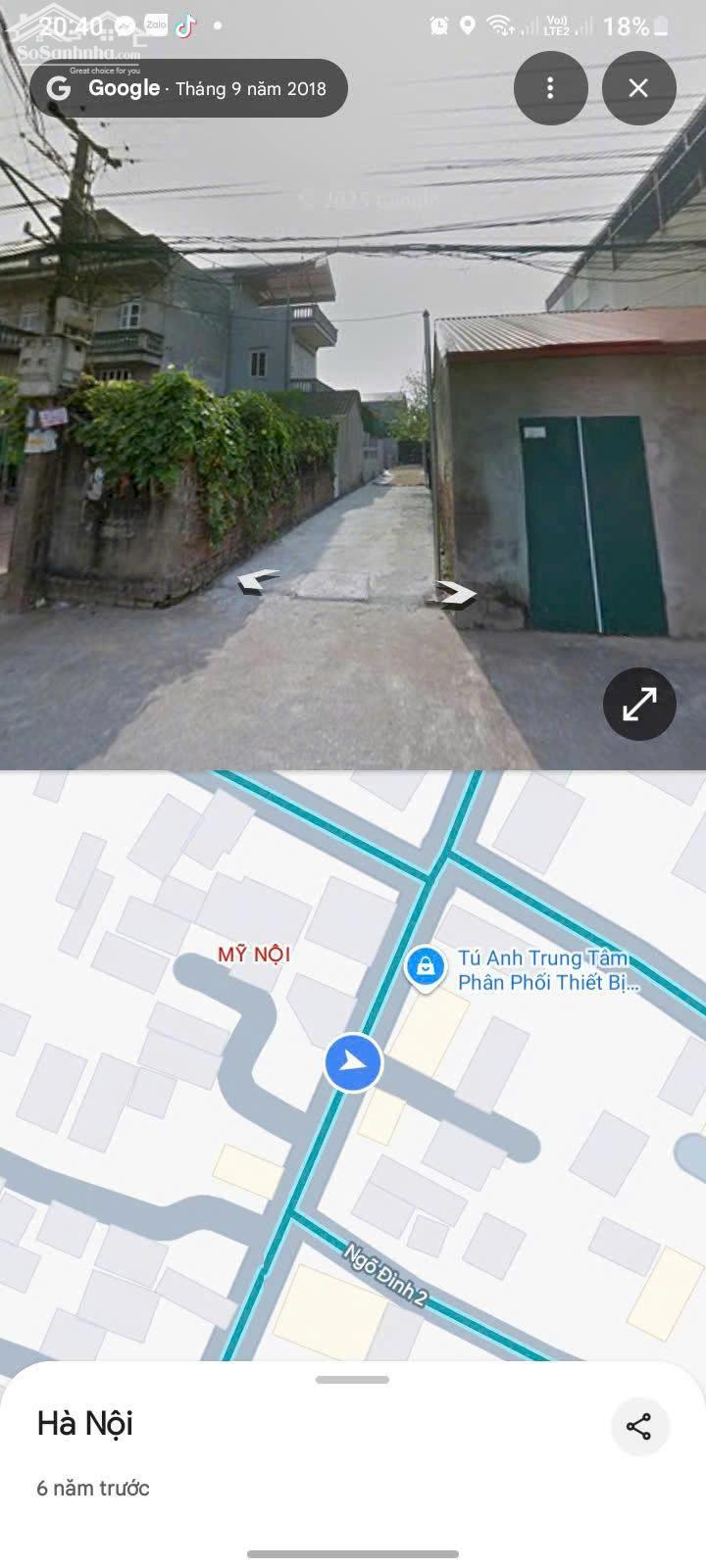Close Street View with the X button

(638, 87)
